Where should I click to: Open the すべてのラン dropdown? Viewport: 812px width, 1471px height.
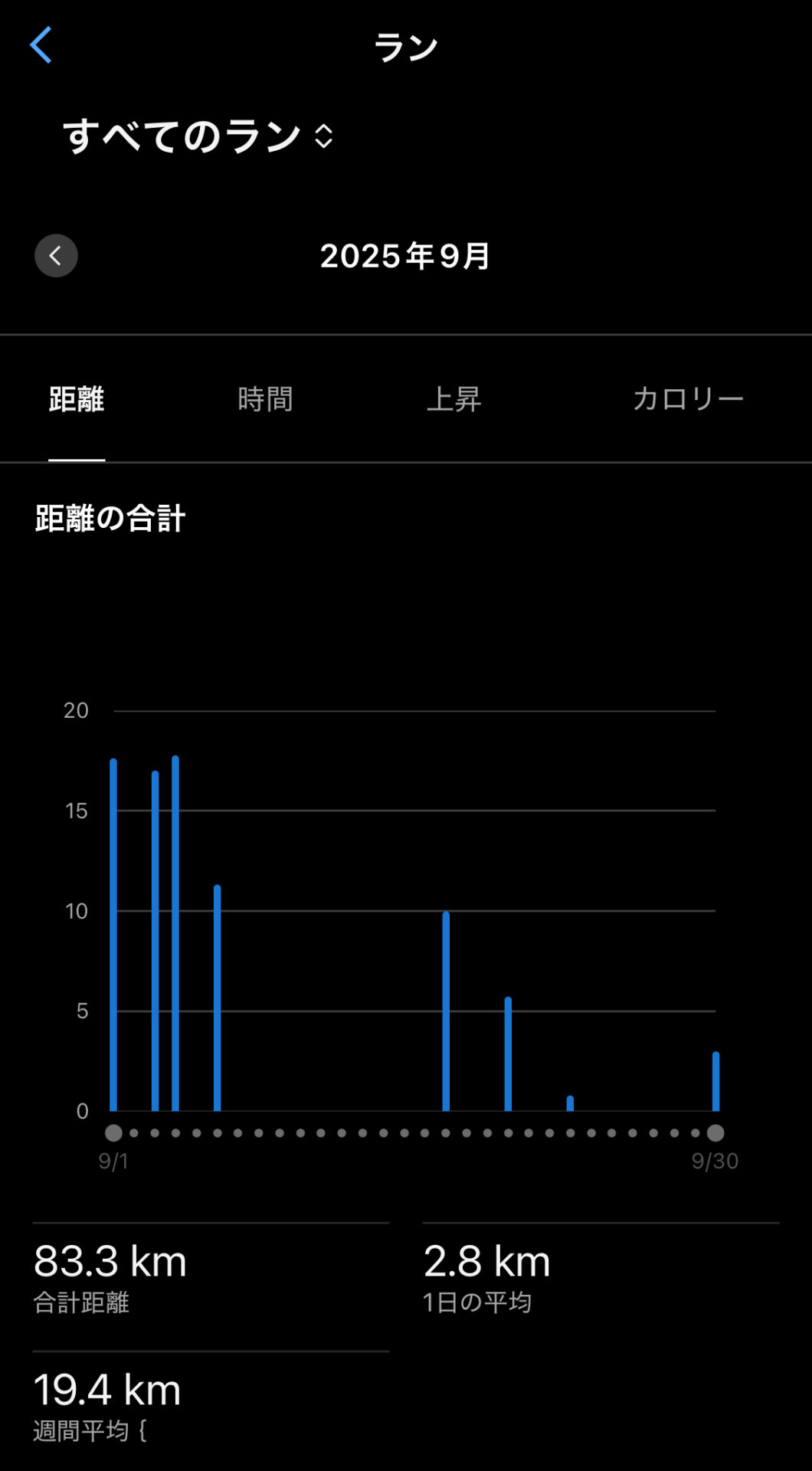click(198, 136)
